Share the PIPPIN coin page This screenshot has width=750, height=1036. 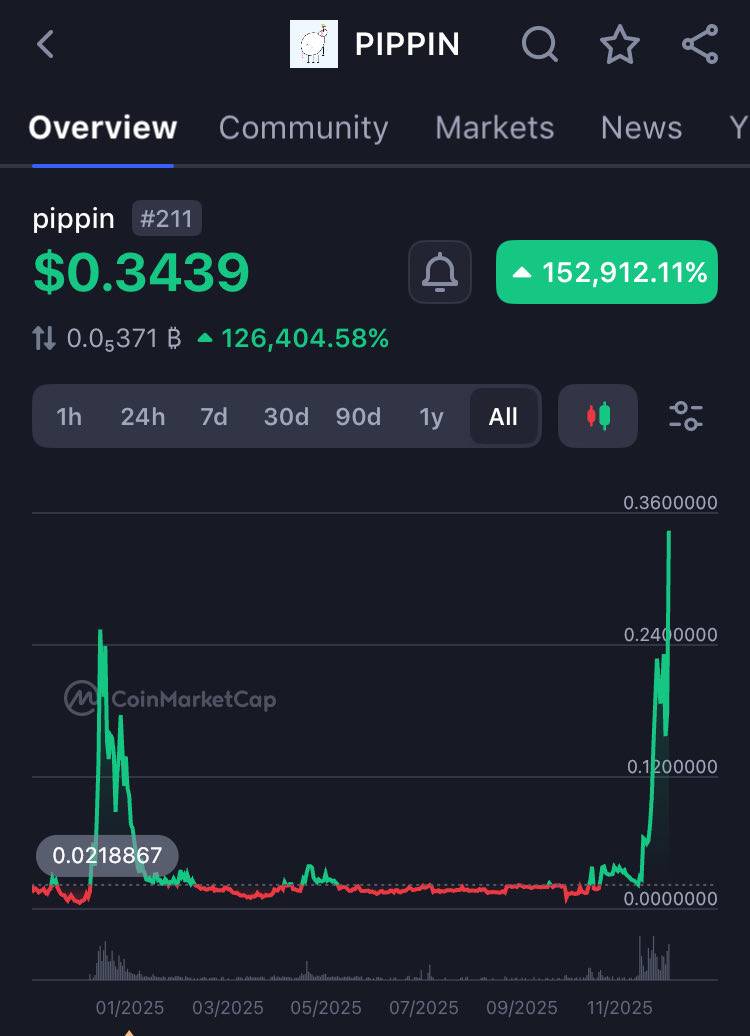pyautogui.click(x=699, y=45)
